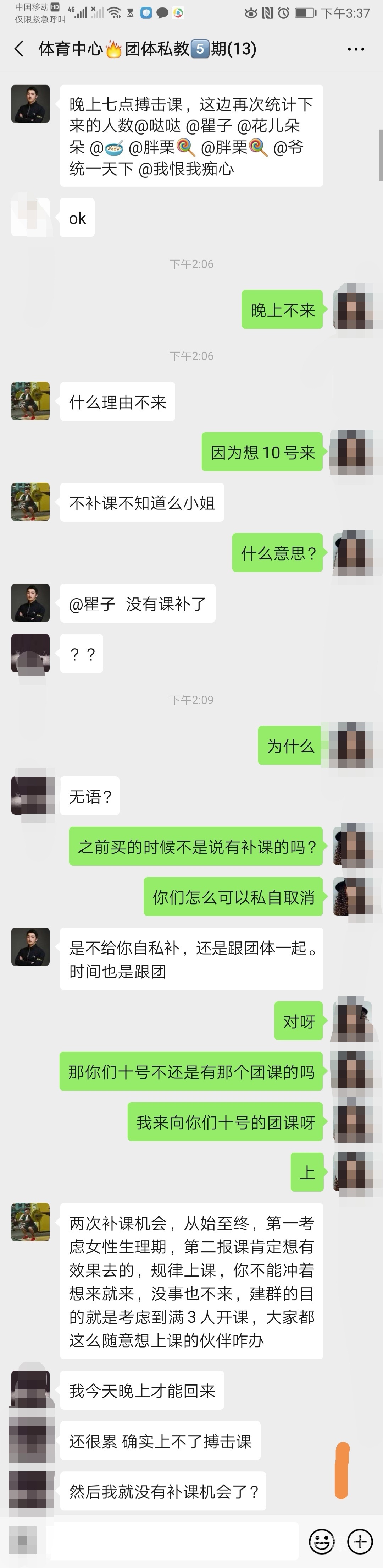Tap avatar next to "晚上七点搏击课" message
383x1568 pixels.
30,104
